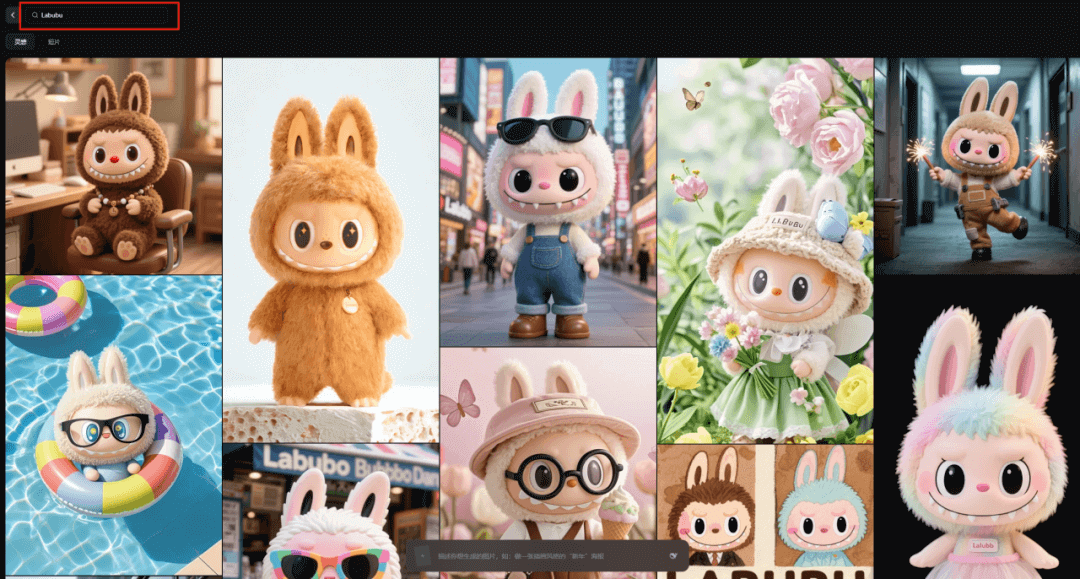This screenshot has height=579, width=1080.
Task: Open the orange fluffy Labubu image
Action: coord(330,250)
